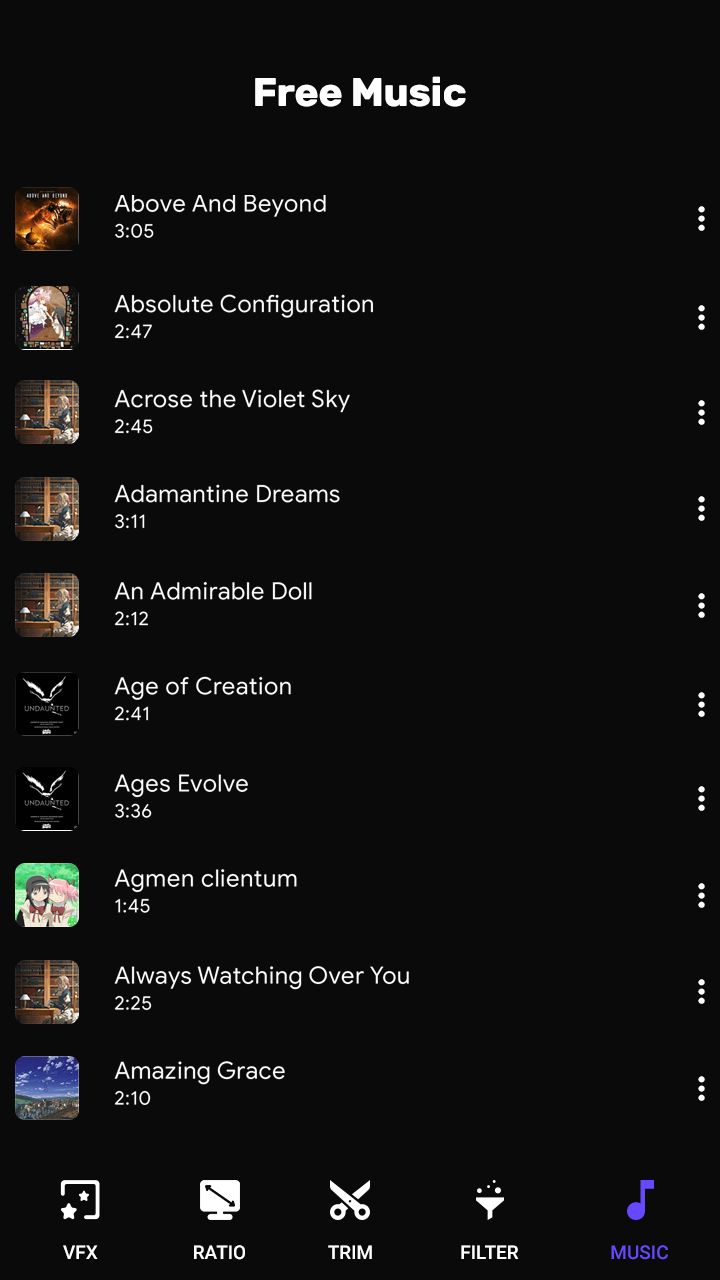Image resolution: width=720 pixels, height=1280 pixels.
Task: Switch to the VFX tab
Action: (80, 1217)
